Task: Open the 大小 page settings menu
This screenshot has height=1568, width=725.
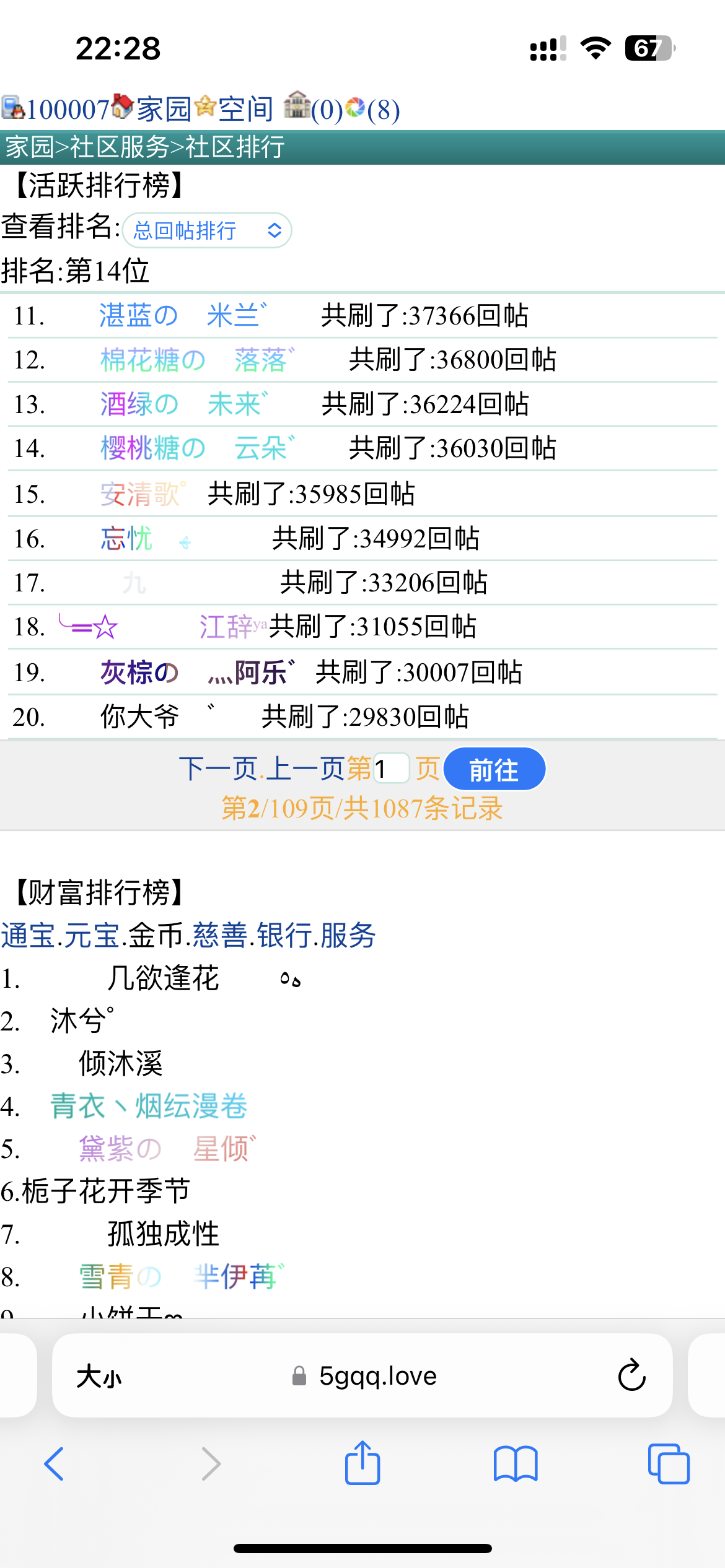Action: pos(99,1376)
